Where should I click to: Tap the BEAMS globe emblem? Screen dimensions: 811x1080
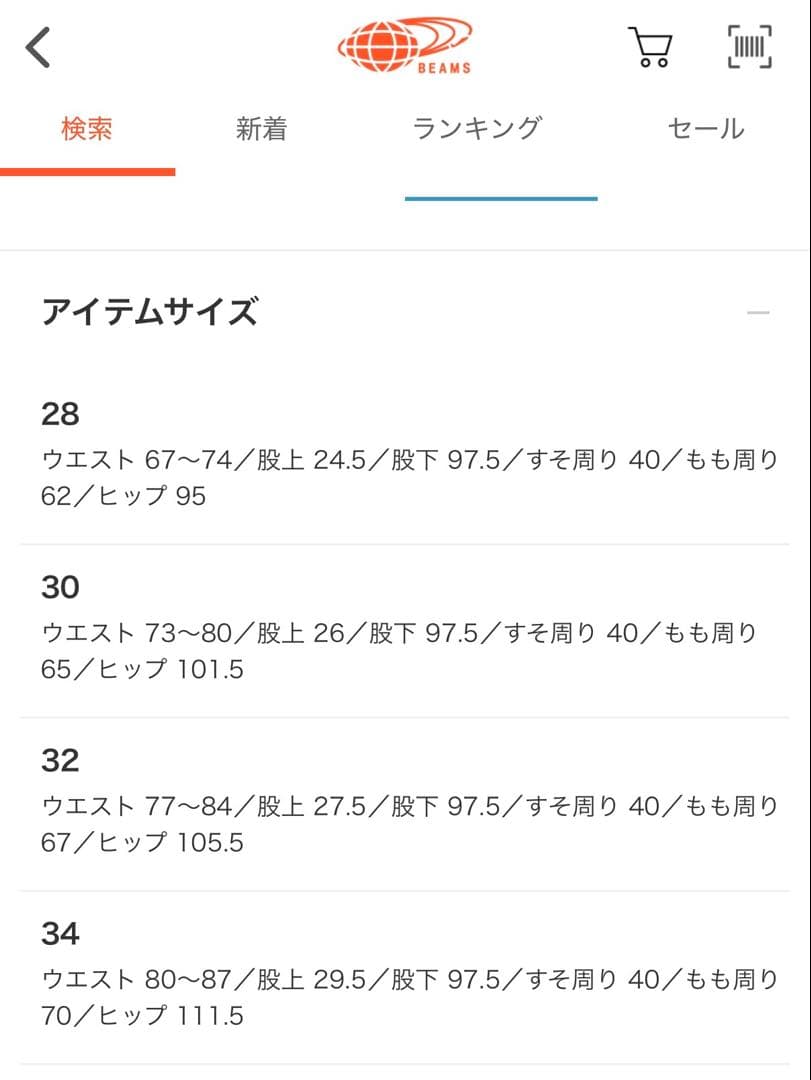[385, 42]
